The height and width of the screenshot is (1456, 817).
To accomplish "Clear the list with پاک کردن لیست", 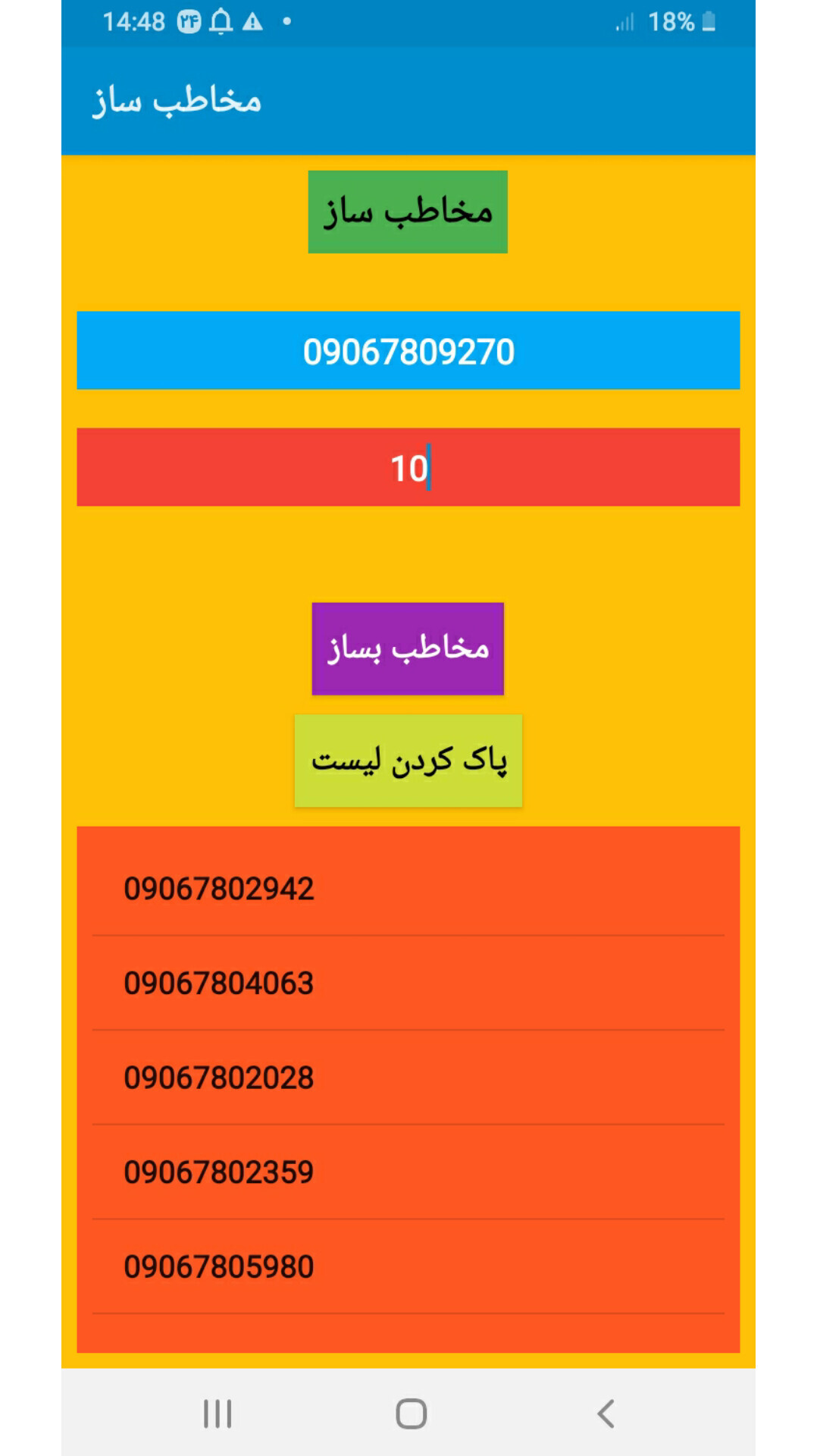I will [408, 761].
